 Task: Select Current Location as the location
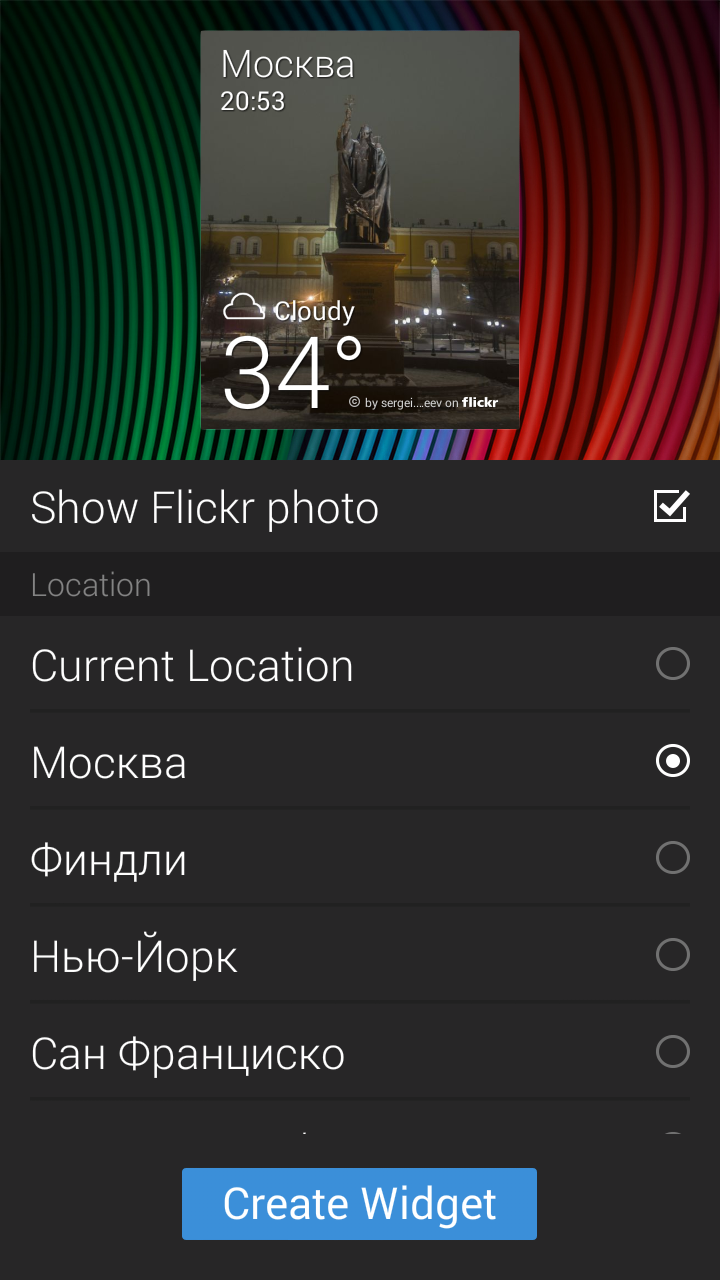point(672,664)
